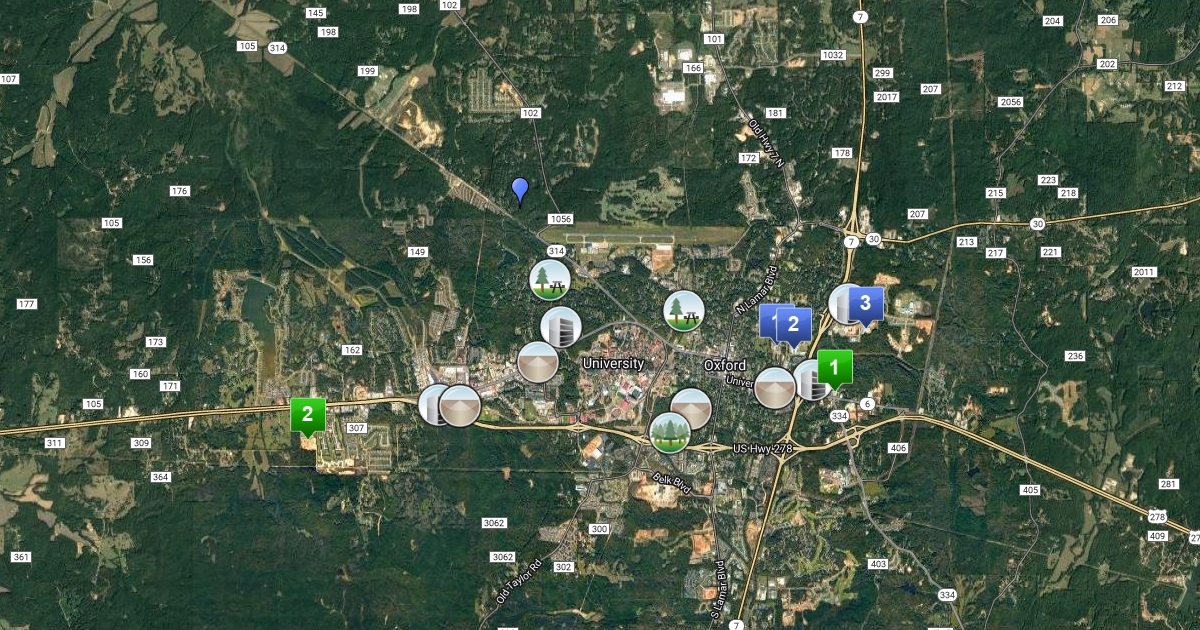Tap the tan field marker left of University
Image resolution: width=1200 pixels, height=630 pixels.
pos(538,361)
